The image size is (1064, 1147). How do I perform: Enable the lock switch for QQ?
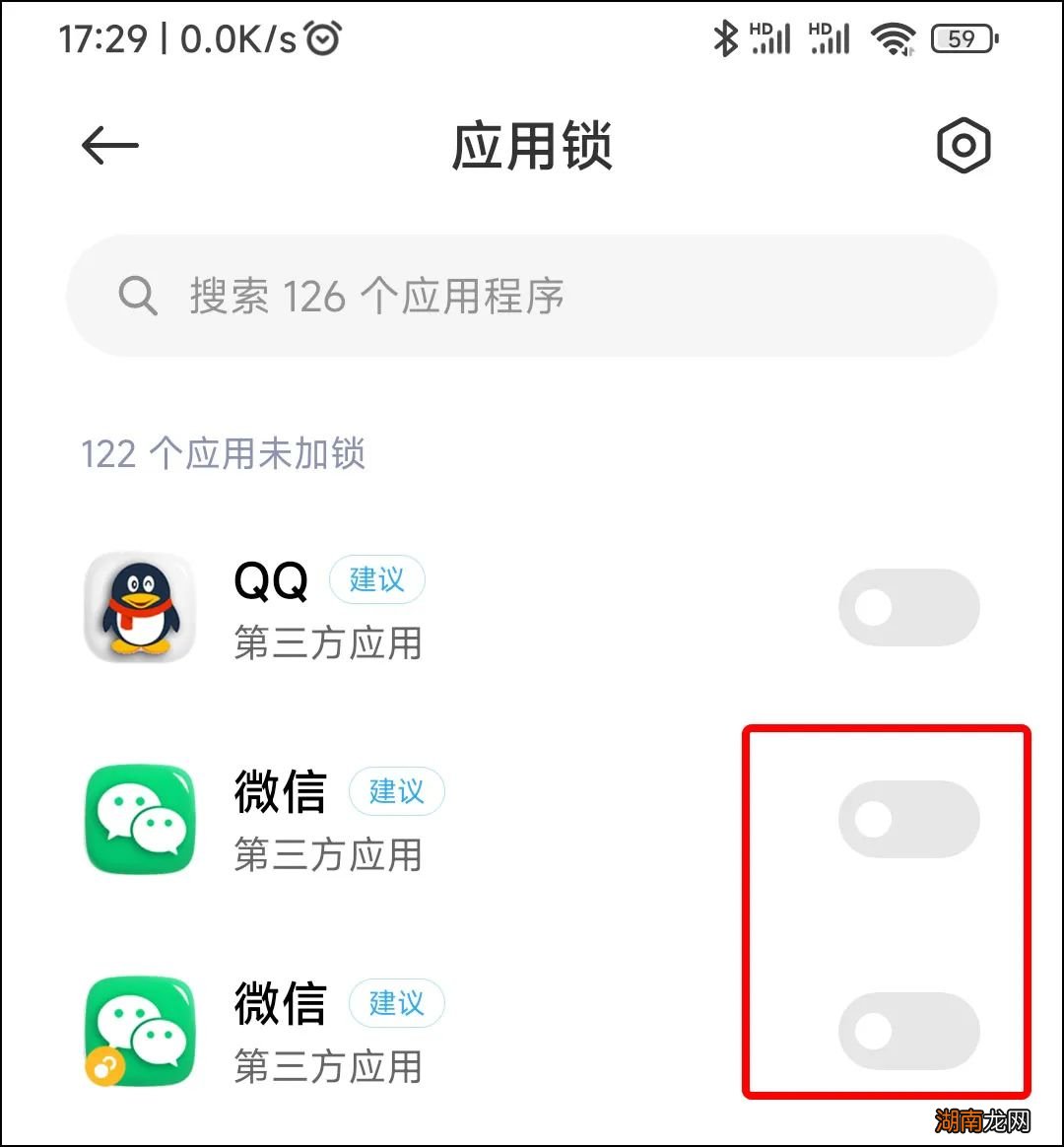(x=908, y=607)
